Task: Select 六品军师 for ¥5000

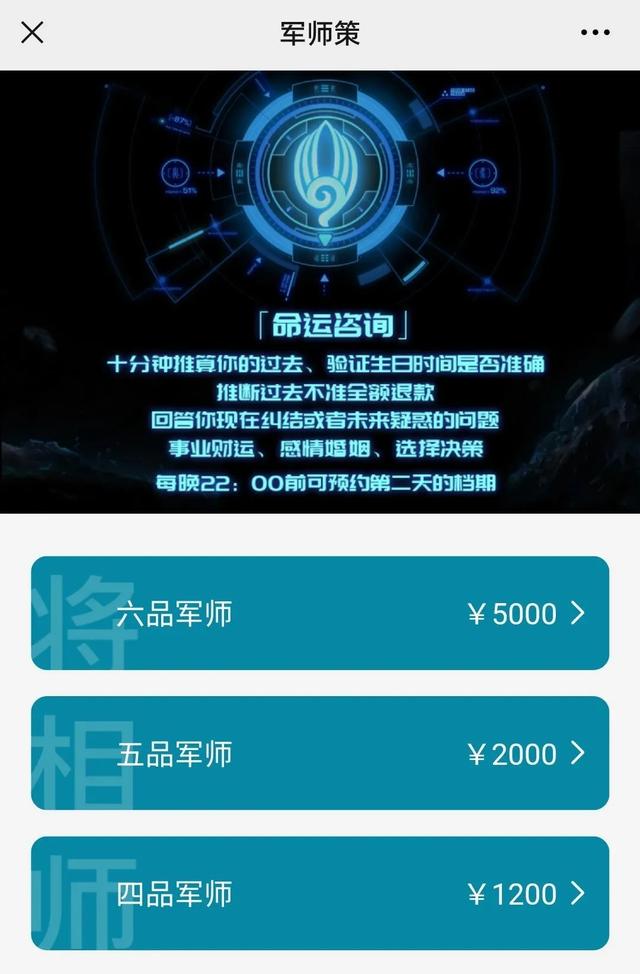Action: pyautogui.click(x=320, y=613)
